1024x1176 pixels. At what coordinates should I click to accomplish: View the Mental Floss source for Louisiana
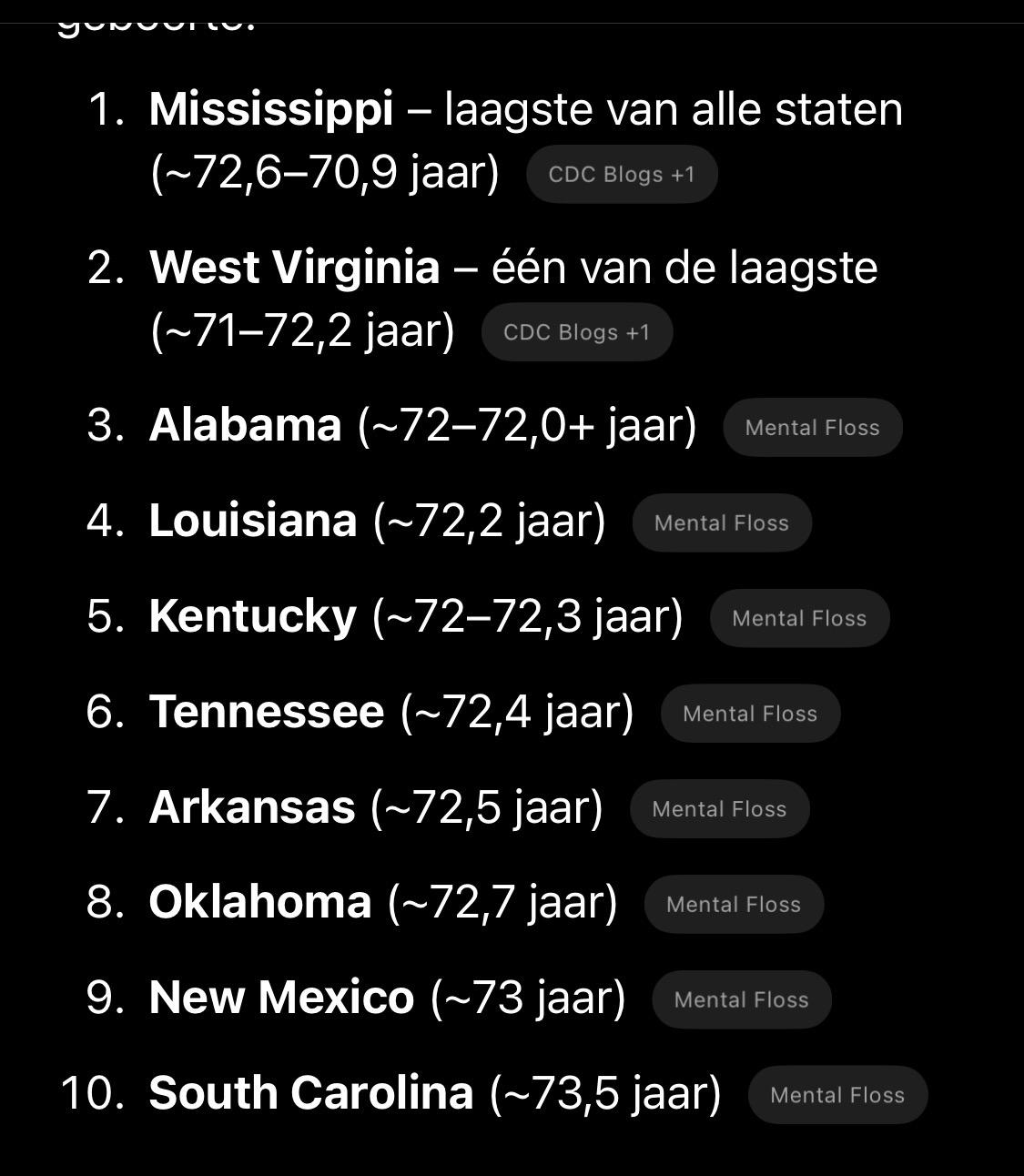(721, 523)
